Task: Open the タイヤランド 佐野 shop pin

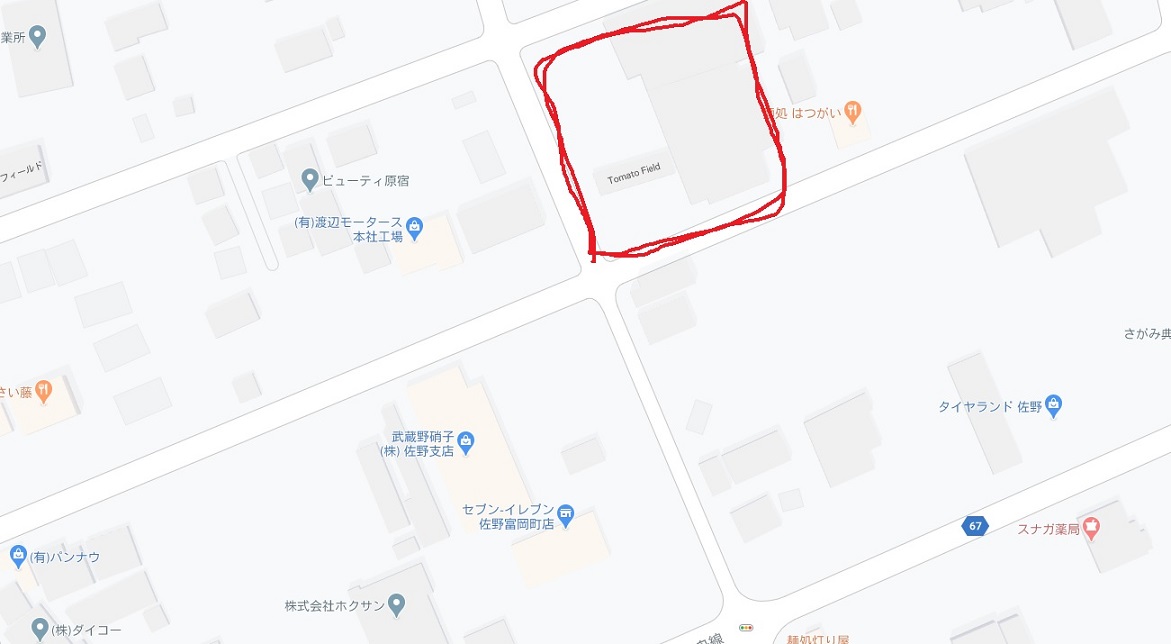Action: pos(1054,406)
